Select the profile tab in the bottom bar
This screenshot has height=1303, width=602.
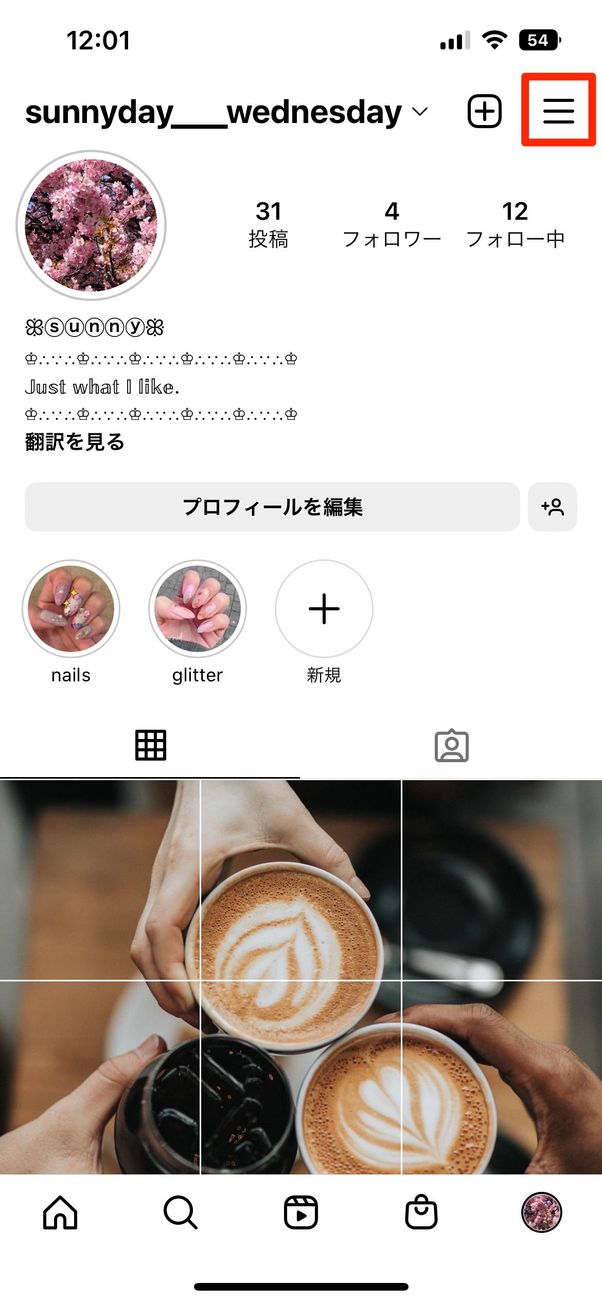(x=541, y=1213)
